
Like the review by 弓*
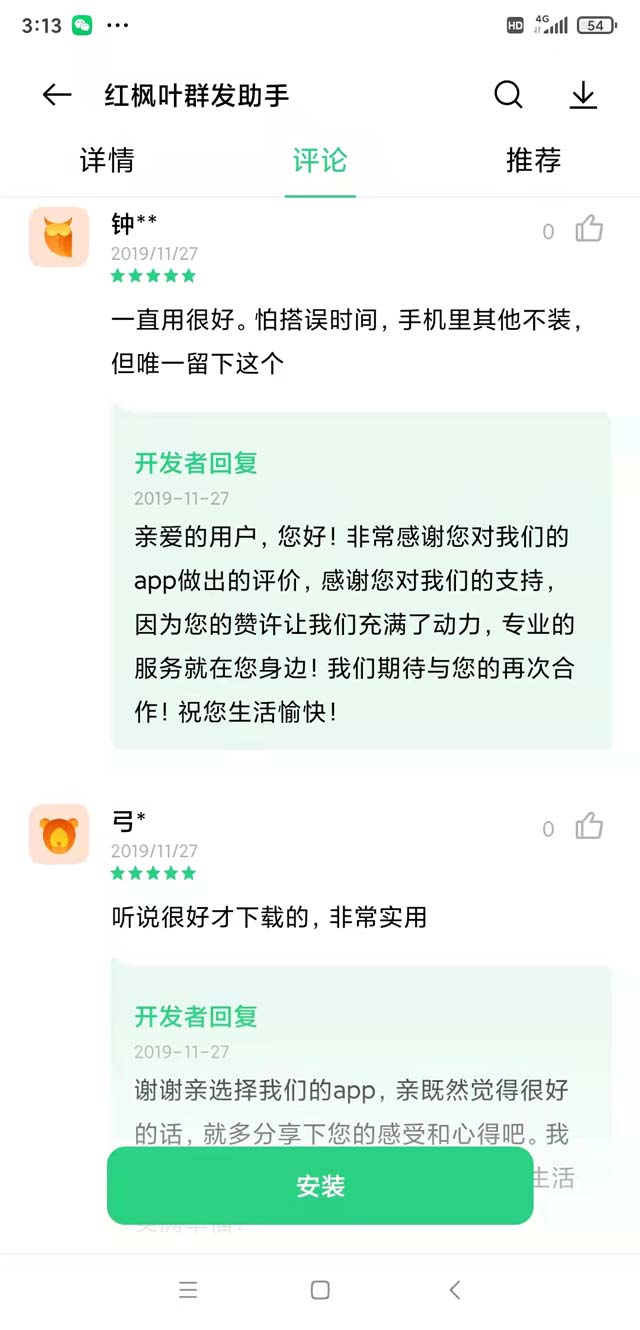[589, 827]
